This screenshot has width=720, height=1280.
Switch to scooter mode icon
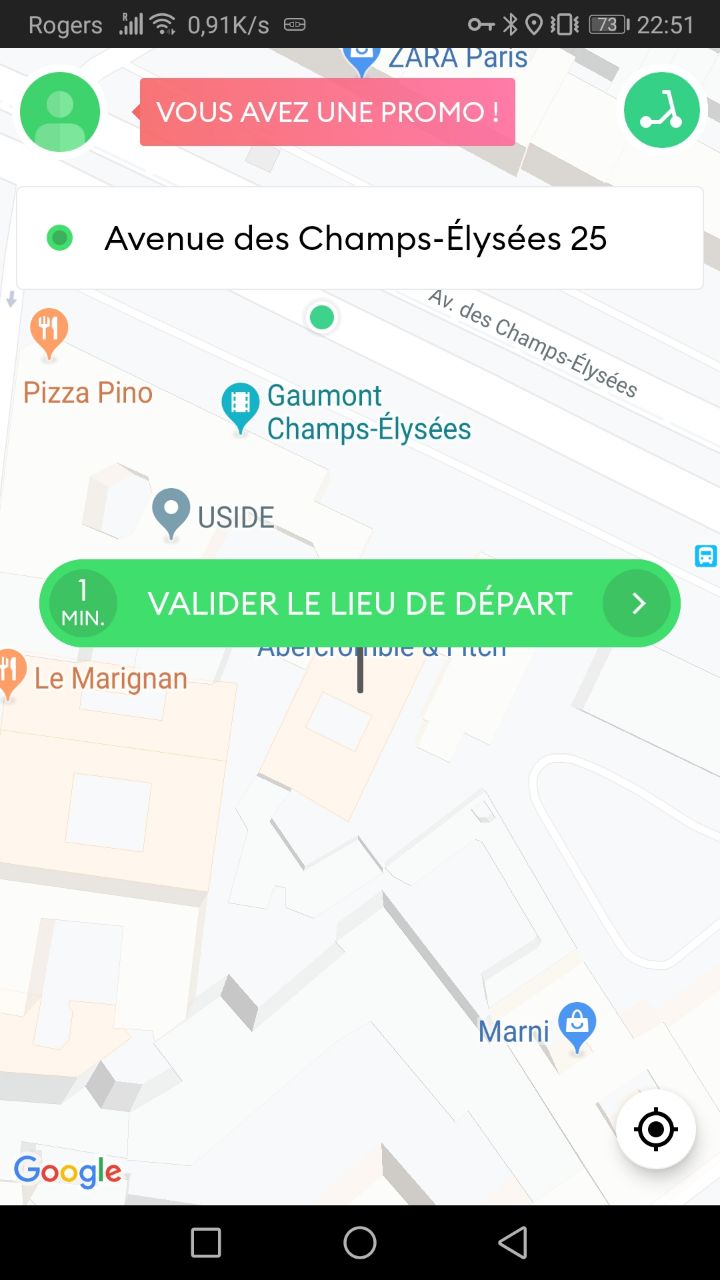pyautogui.click(x=661, y=110)
